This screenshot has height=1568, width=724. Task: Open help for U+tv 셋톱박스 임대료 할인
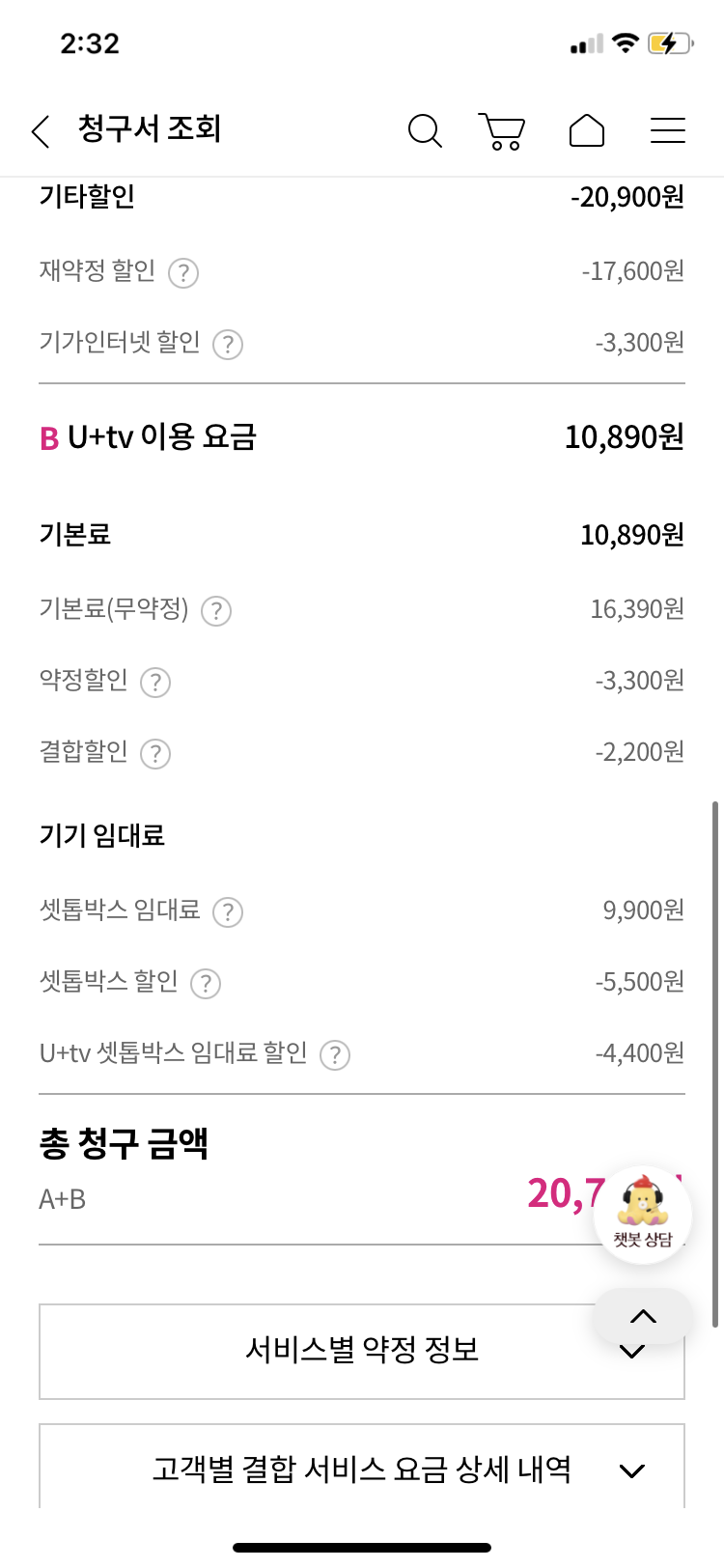click(335, 1055)
